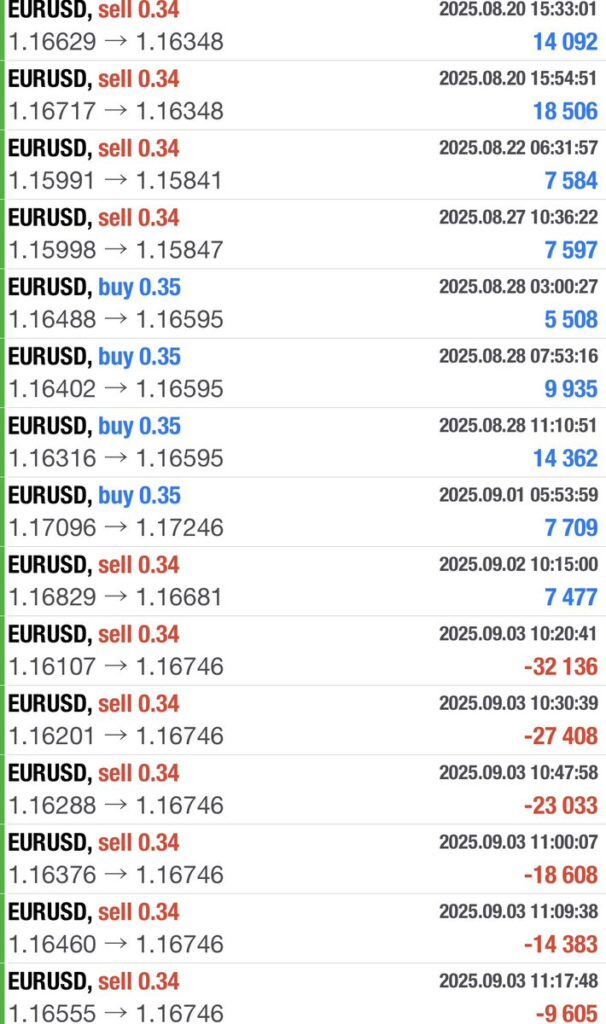The height and width of the screenshot is (1024, 606).
Task: Expand the buy trade from 2025.08.28 07:53:16
Action: (303, 373)
